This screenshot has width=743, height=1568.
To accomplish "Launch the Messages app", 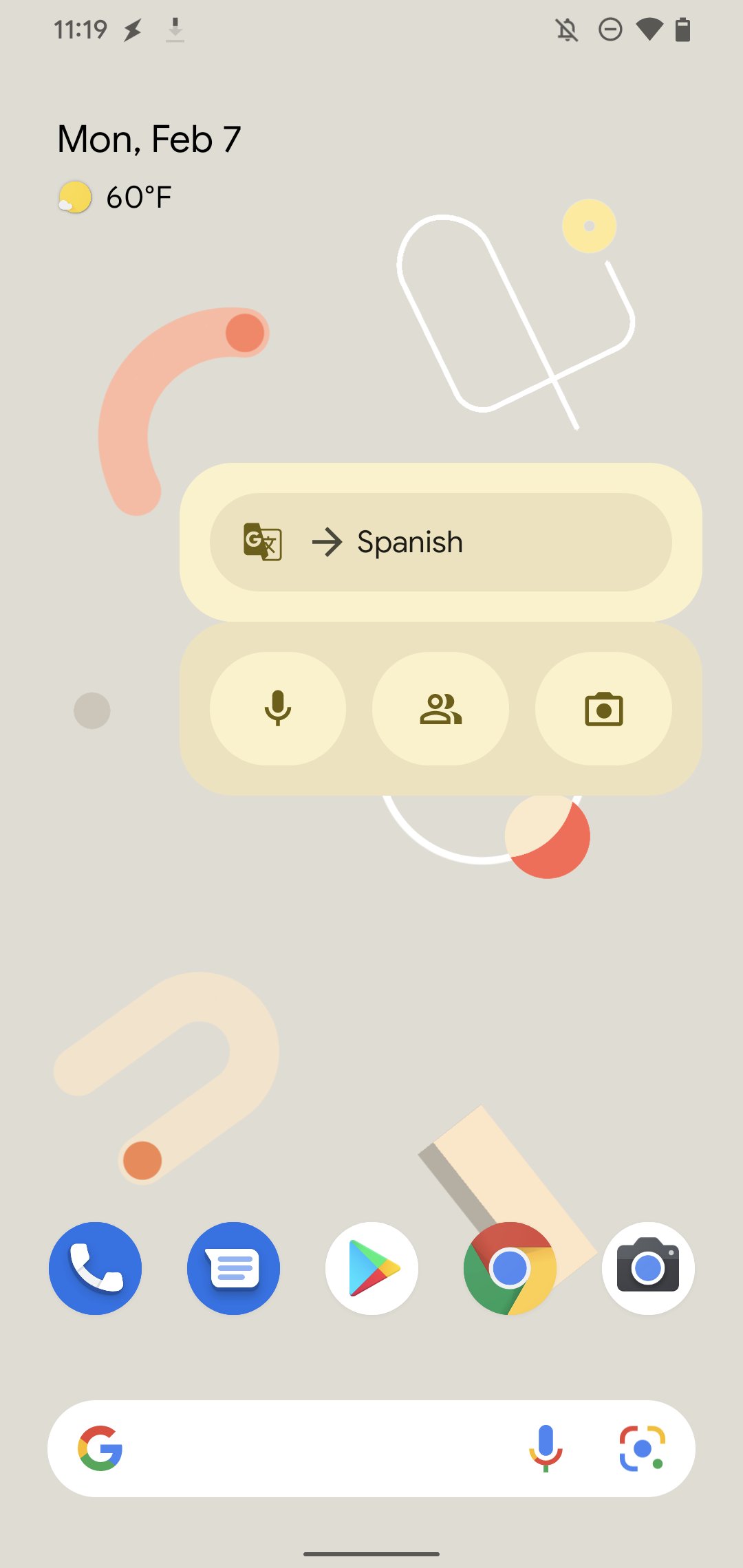I will pyautogui.click(x=234, y=1268).
